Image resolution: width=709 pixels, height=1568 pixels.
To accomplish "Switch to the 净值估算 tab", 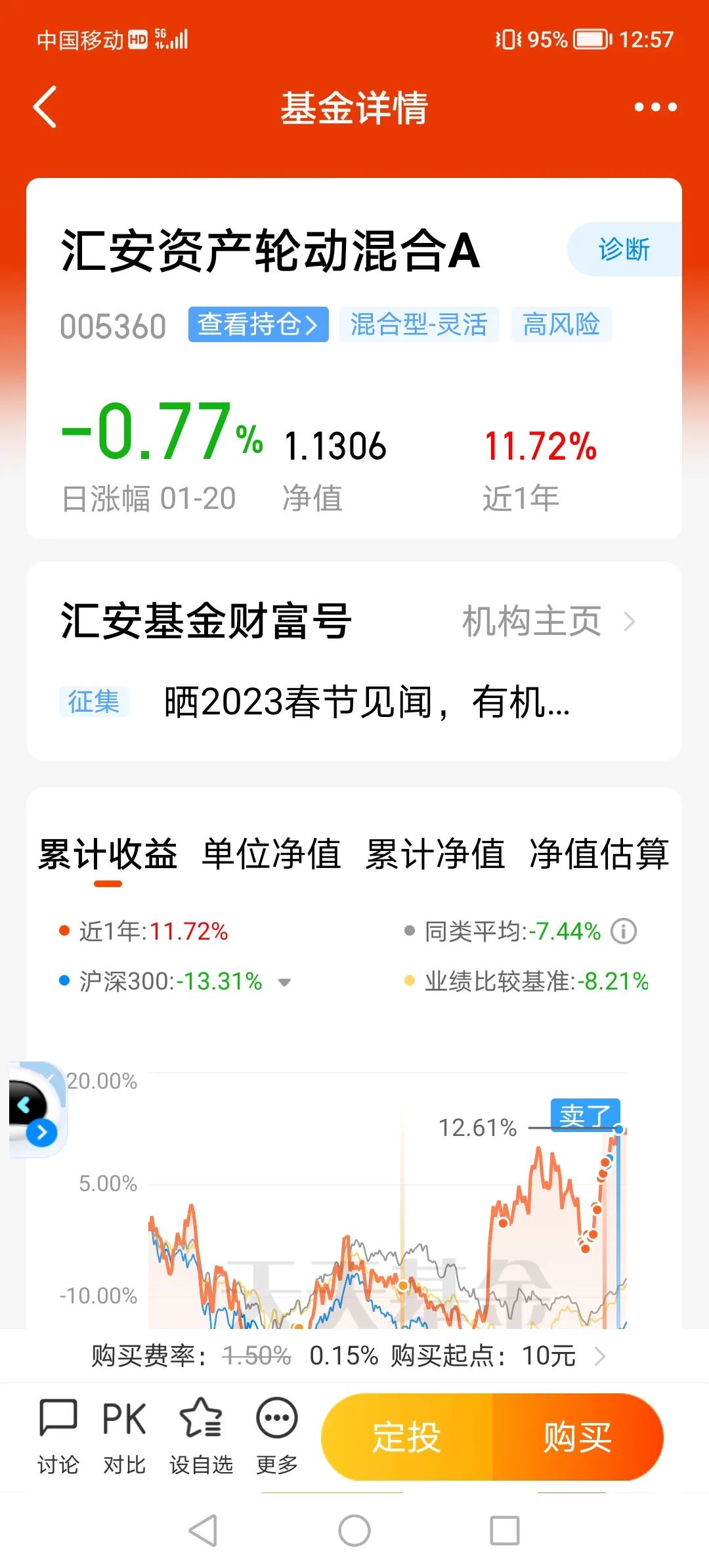I will tap(599, 854).
